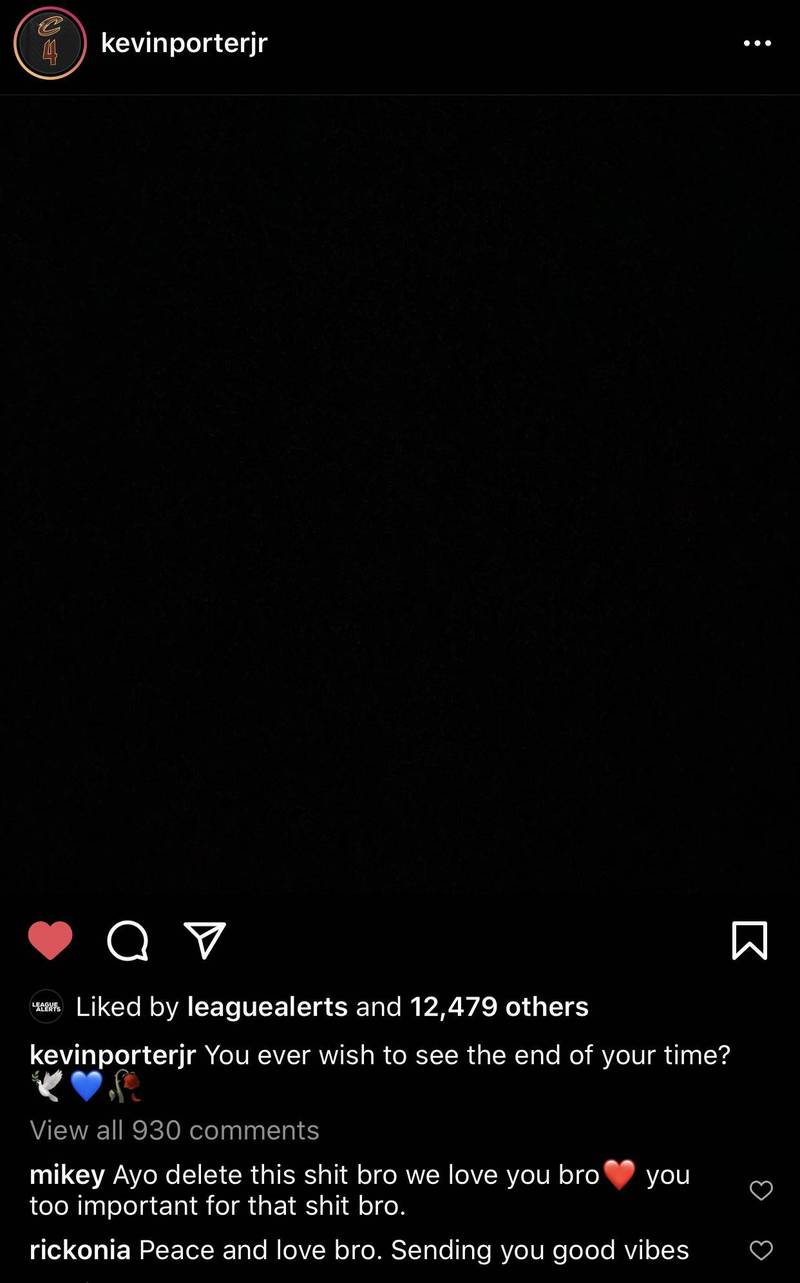
Task: Tap the kevinporterjr username in the header
Action: pos(184,43)
